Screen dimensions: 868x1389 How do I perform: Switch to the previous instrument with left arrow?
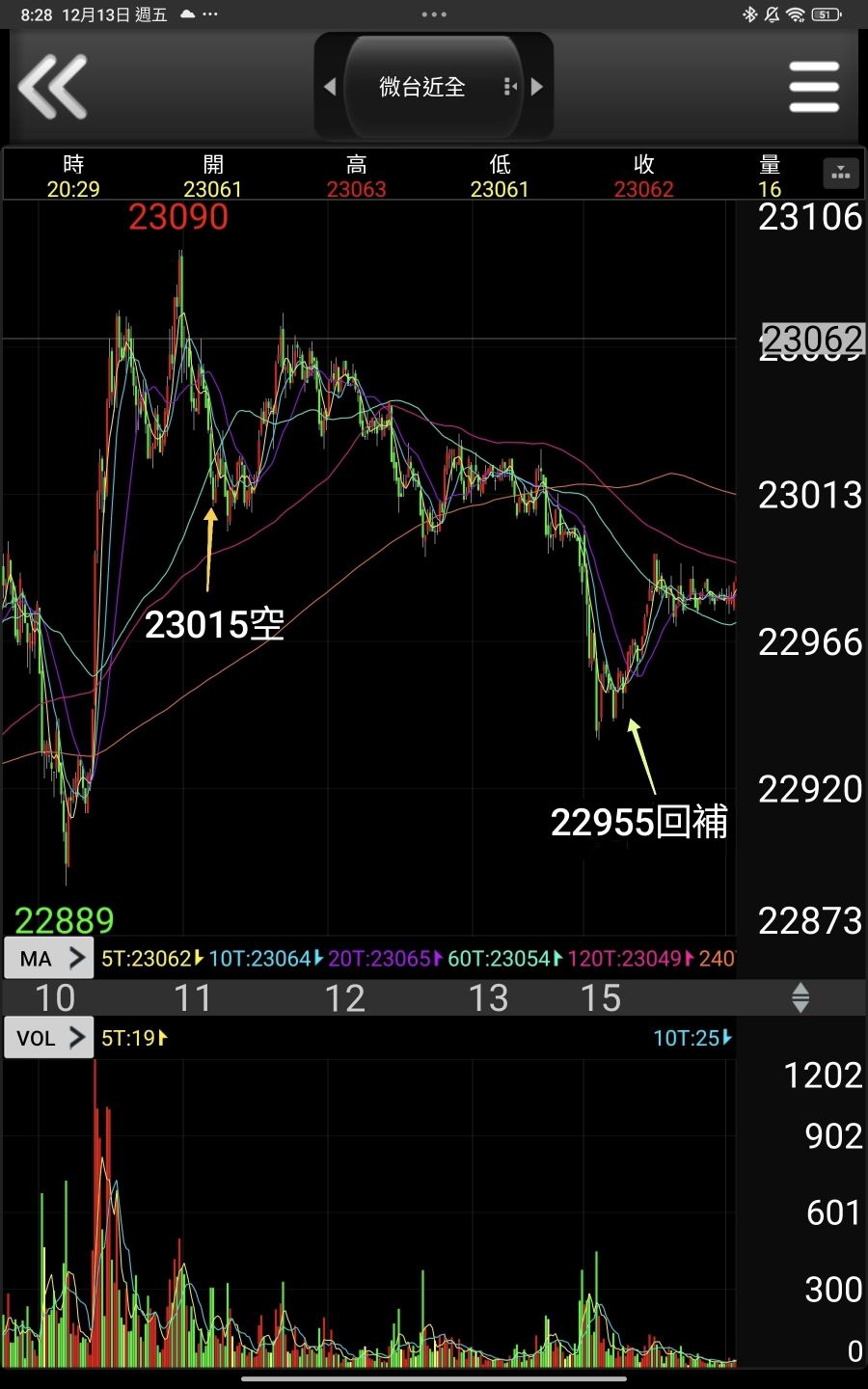(x=330, y=87)
